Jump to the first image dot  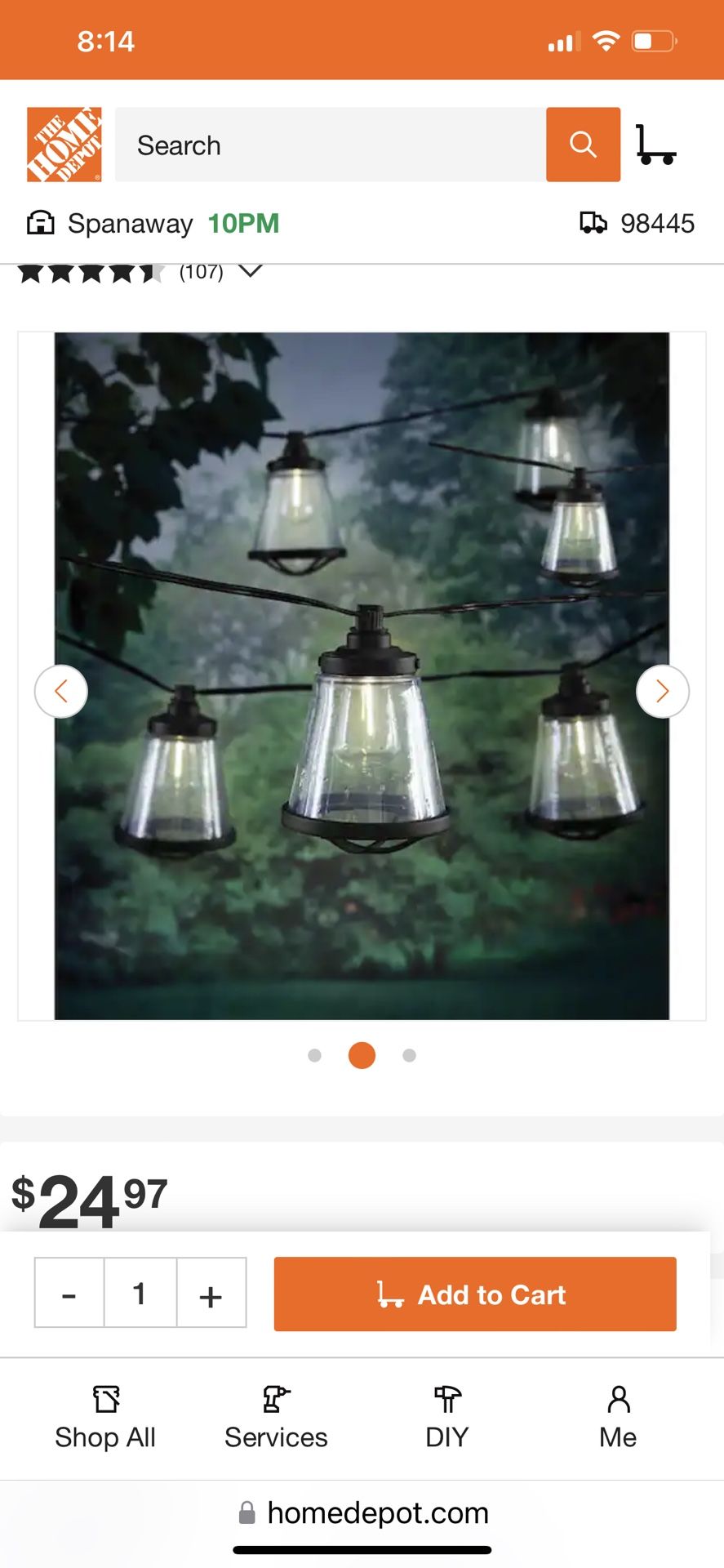tap(314, 1055)
